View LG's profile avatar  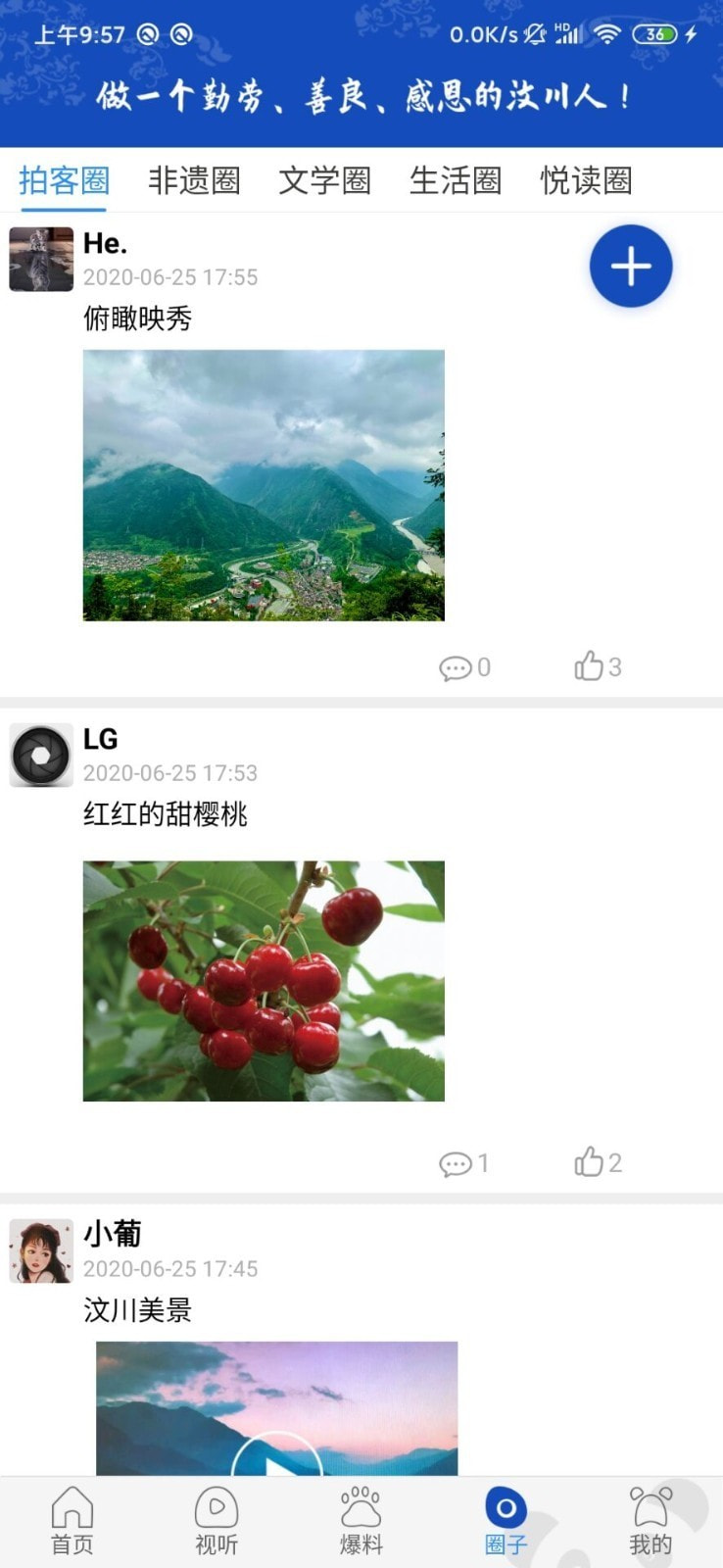(41, 756)
